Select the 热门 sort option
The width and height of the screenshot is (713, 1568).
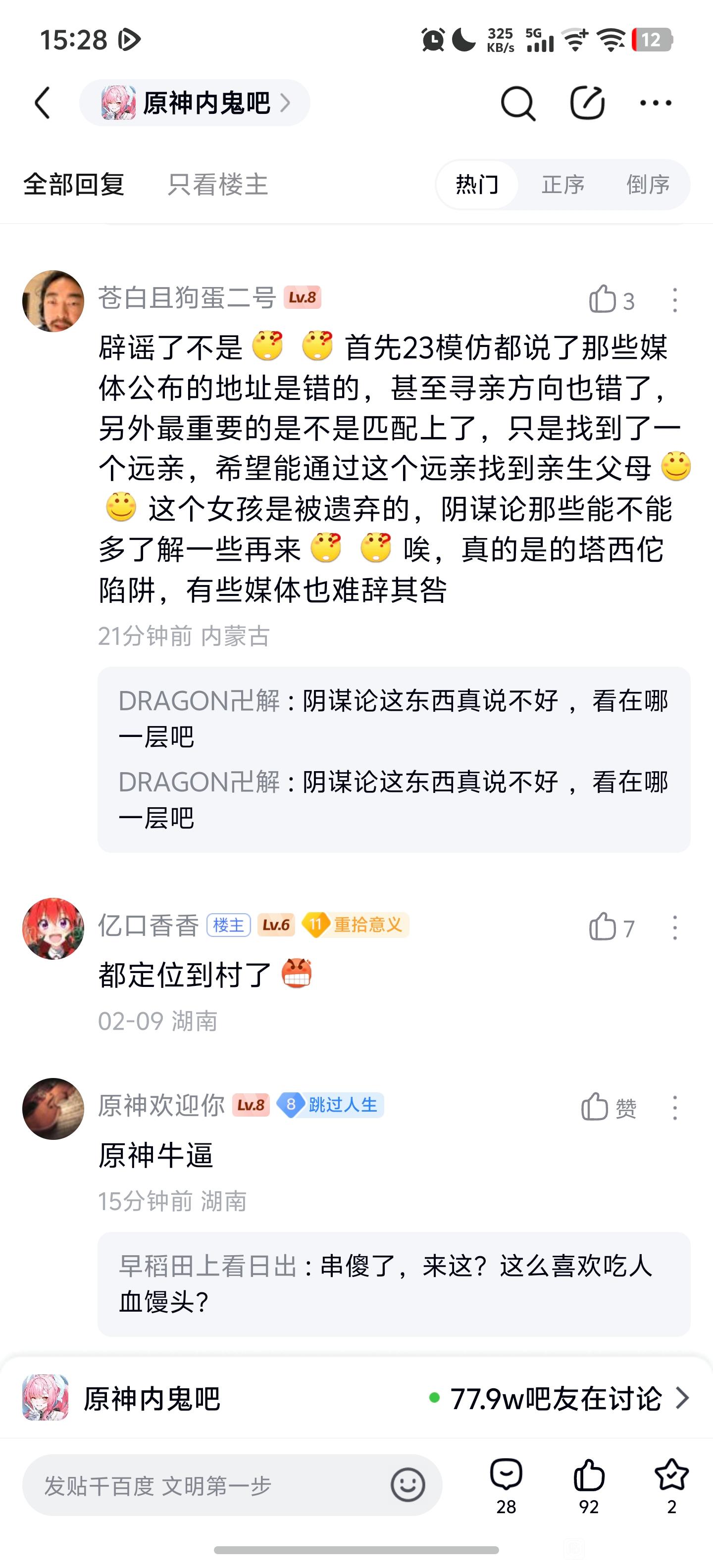[x=477, y=185]
